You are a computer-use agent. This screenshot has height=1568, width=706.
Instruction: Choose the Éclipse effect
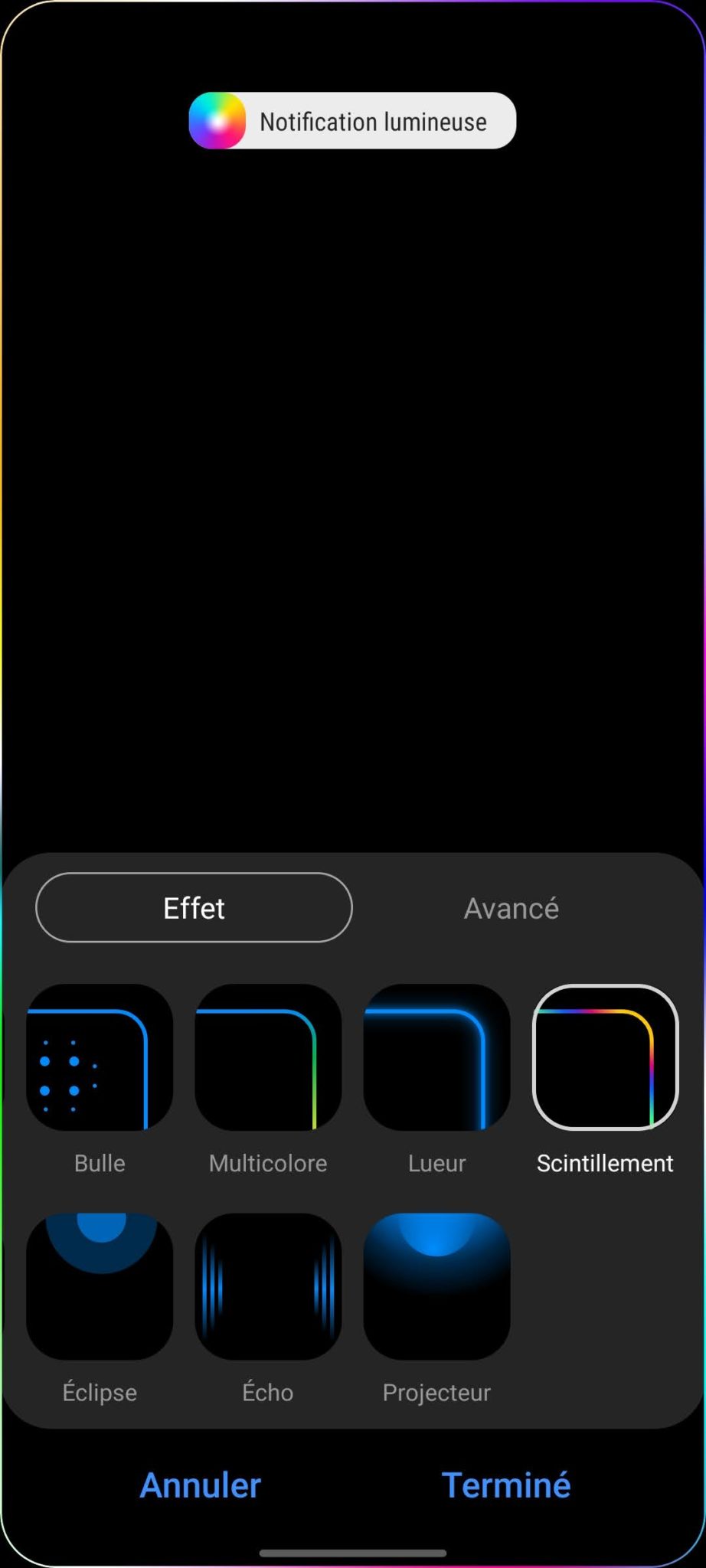100,1286
